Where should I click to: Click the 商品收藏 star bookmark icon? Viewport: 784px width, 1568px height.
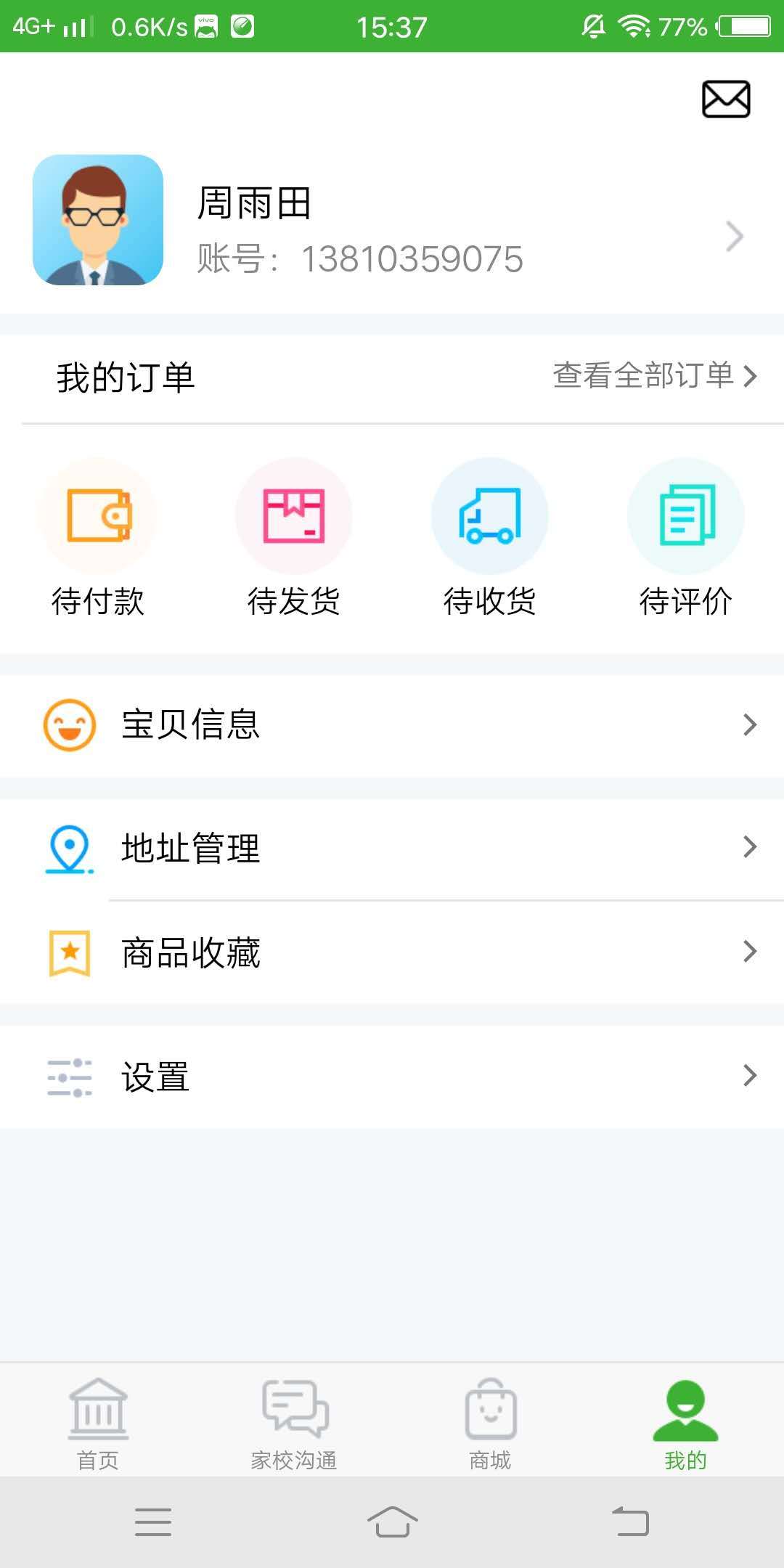tap(69, 952)
